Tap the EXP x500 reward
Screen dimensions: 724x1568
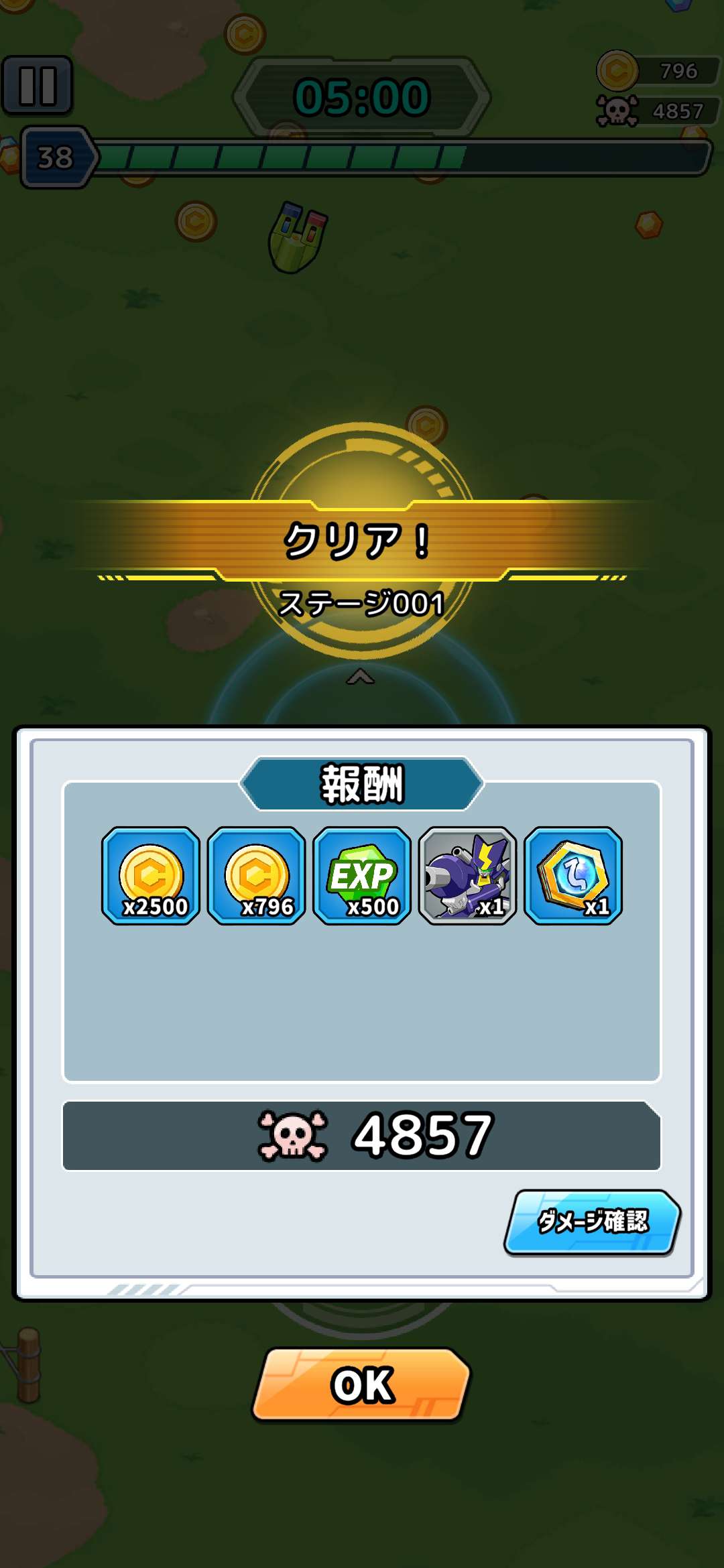click(362, 876)
